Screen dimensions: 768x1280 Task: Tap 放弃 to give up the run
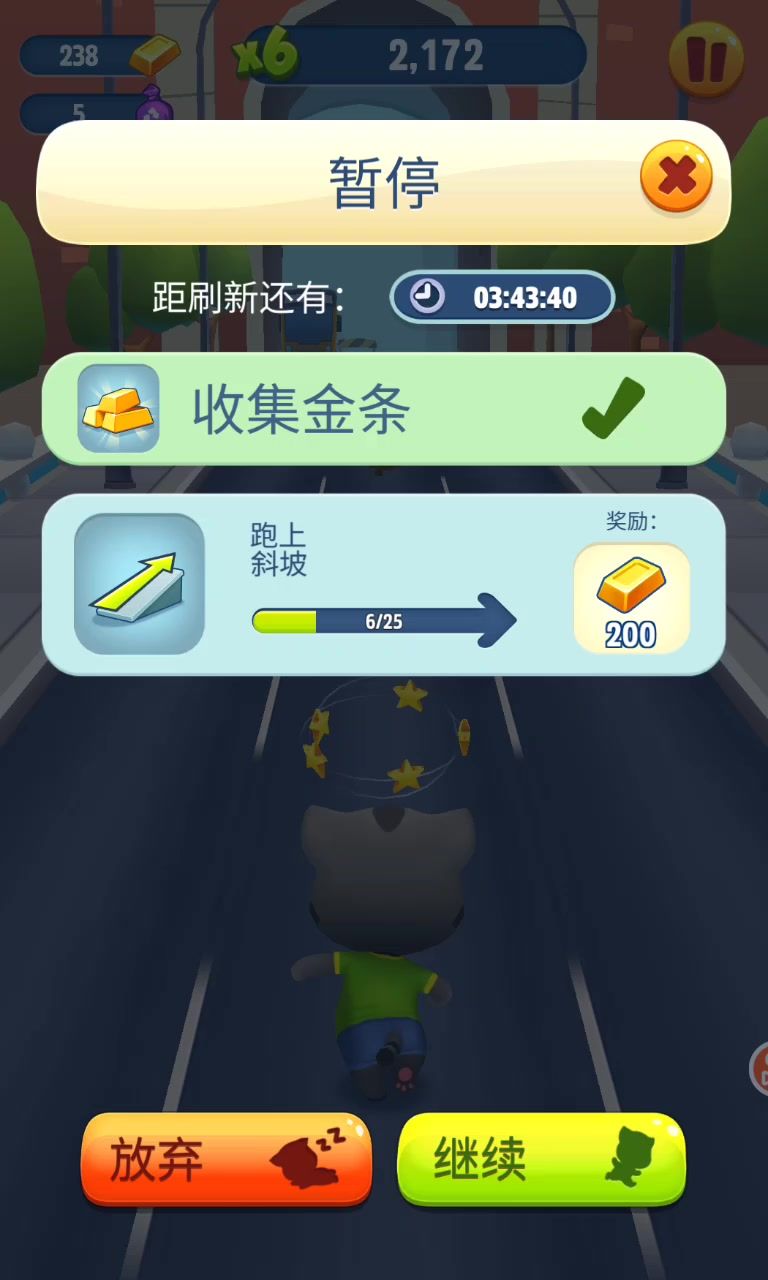tap(226, 1160)
